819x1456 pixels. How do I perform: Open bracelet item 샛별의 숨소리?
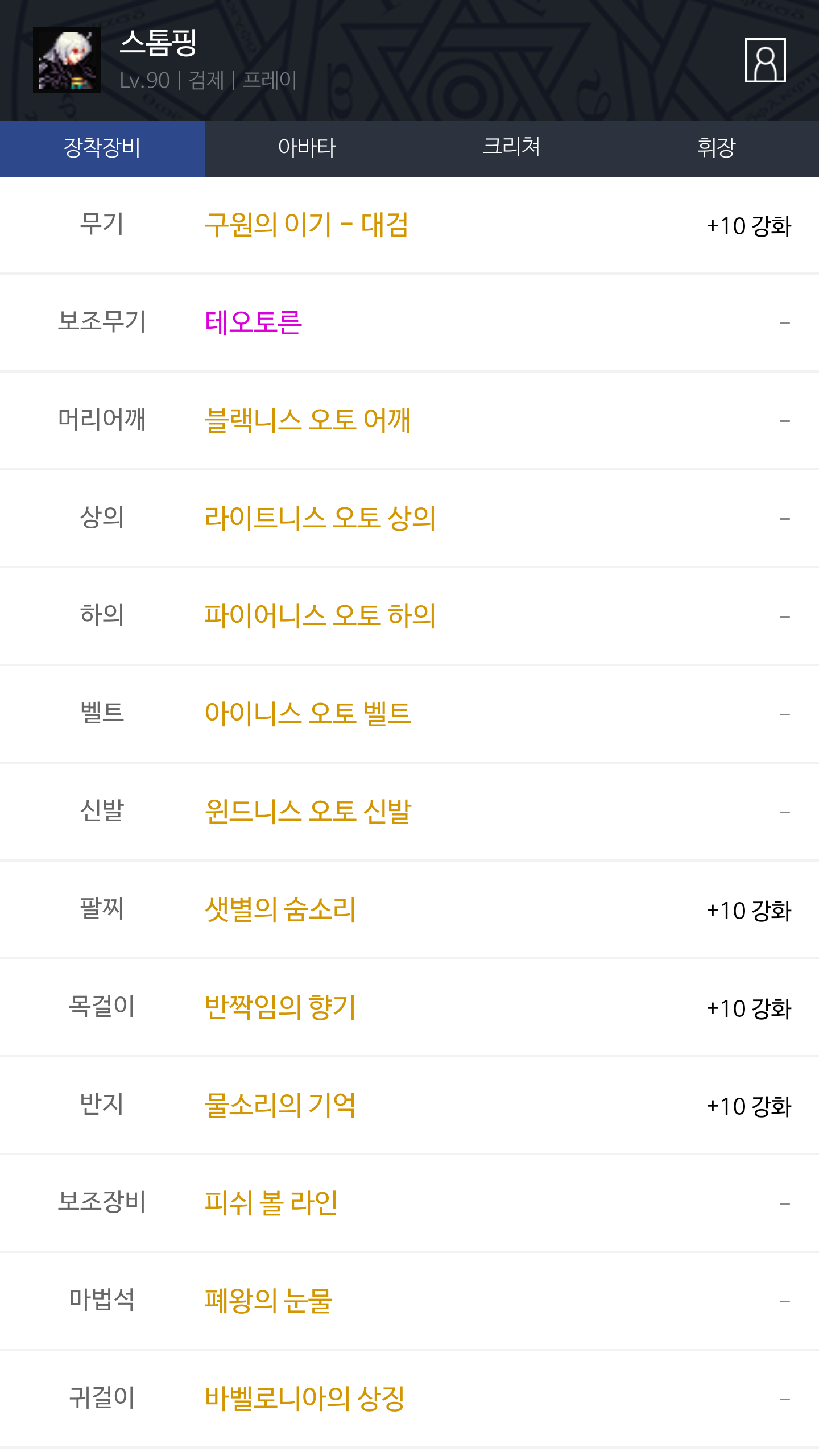280,909
